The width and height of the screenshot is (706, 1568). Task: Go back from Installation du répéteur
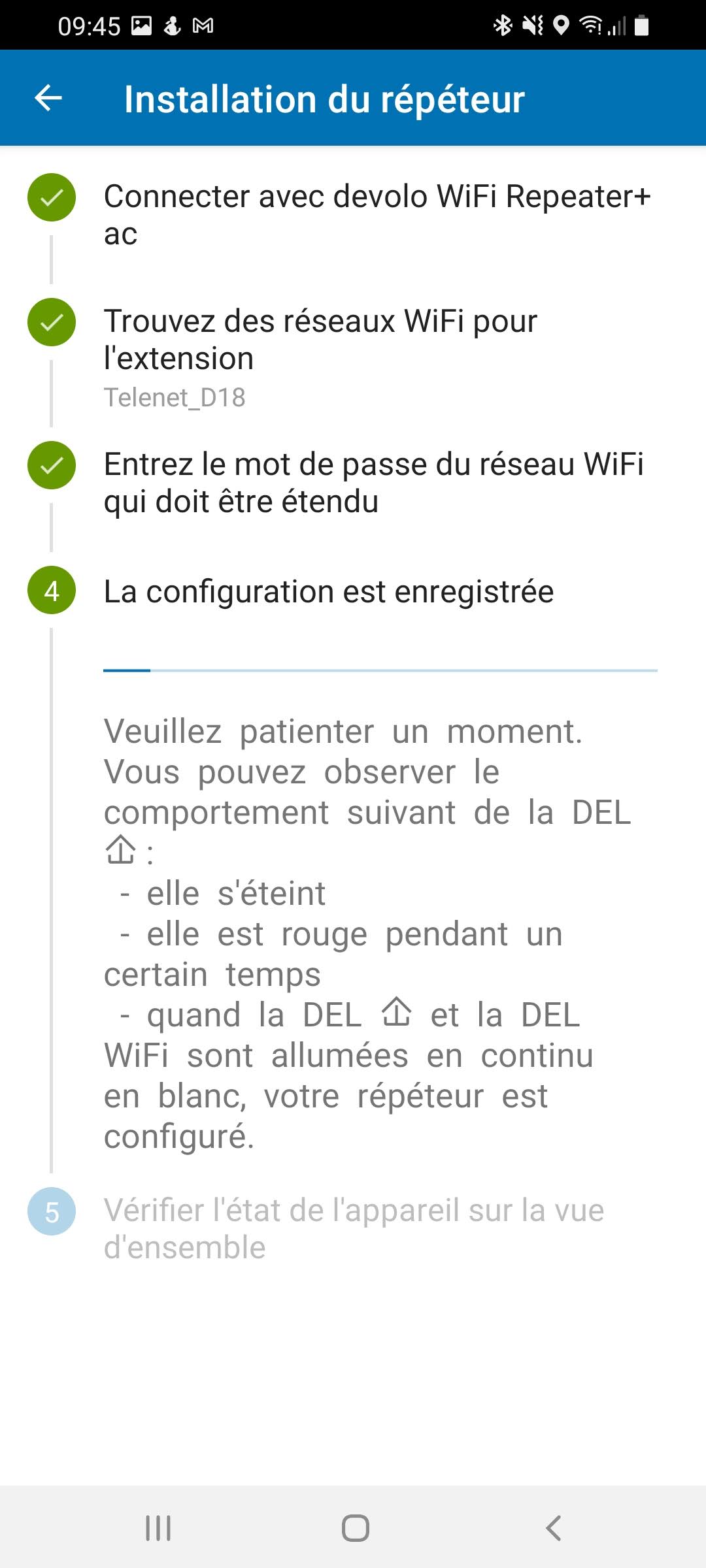48,99
